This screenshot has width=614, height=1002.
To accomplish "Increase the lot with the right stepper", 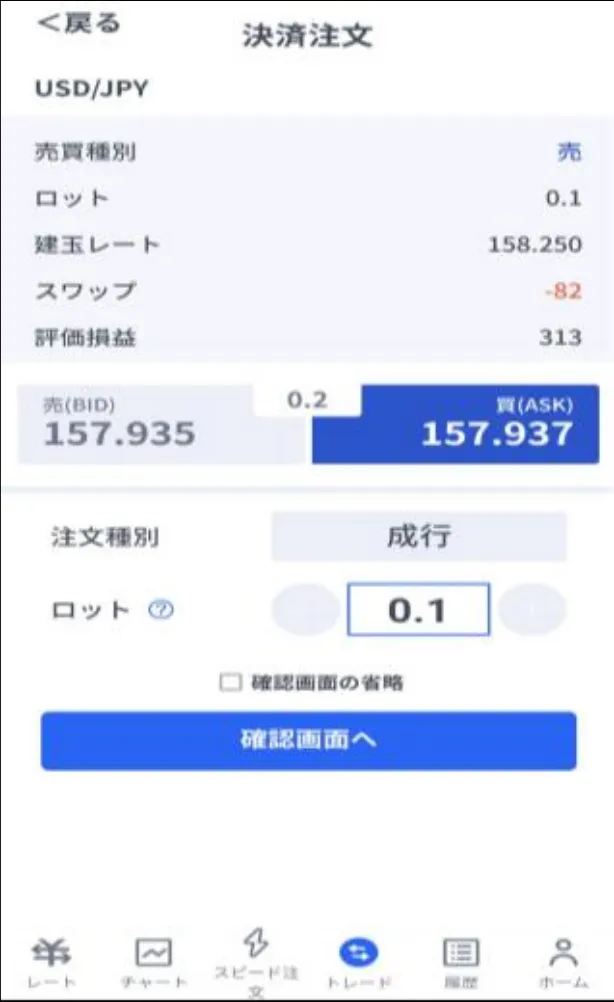I will coord(532,610).
